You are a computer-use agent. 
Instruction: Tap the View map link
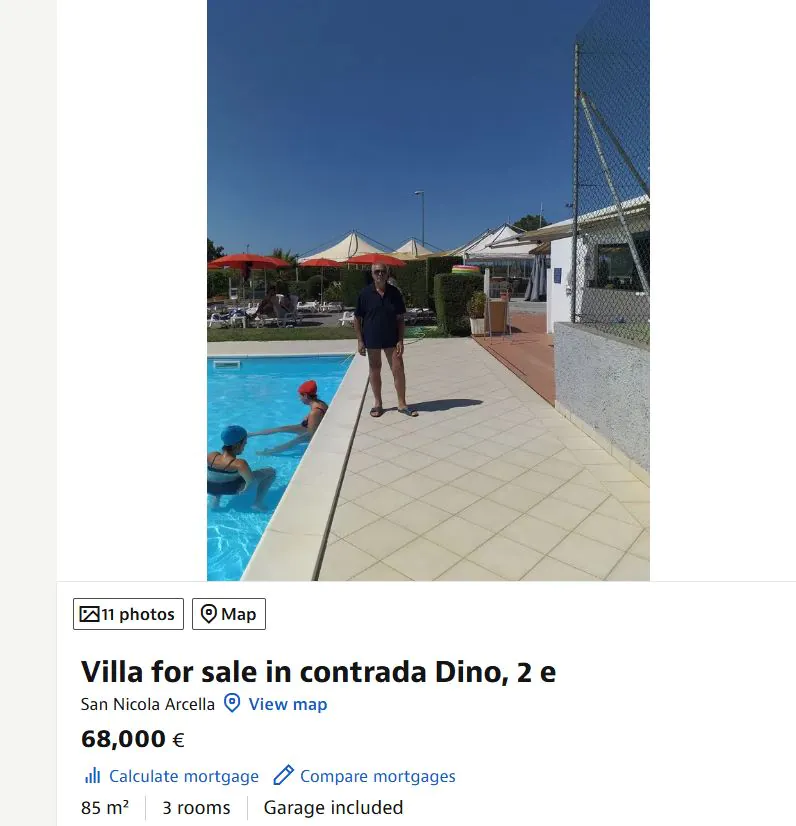(x=286, y=704)
